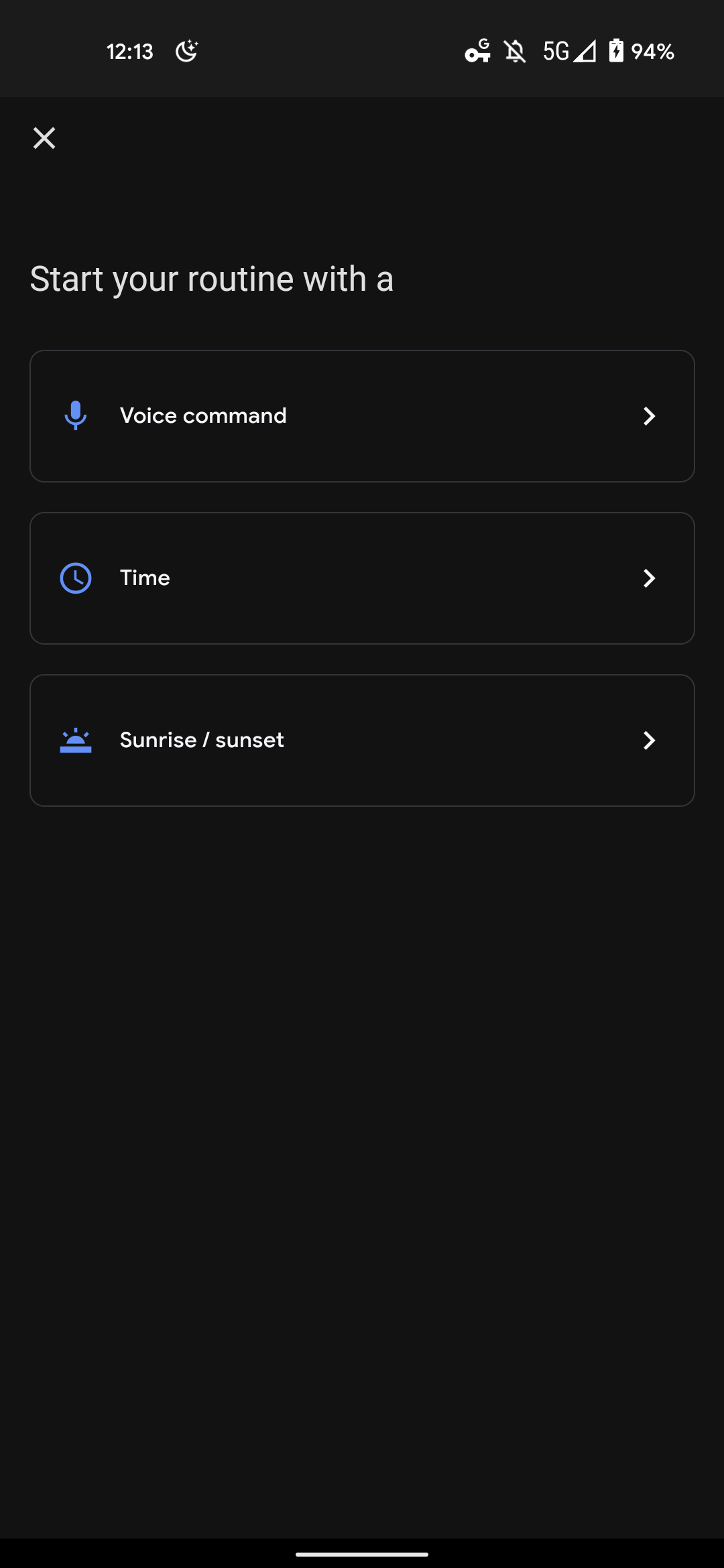The width and height of the screenshot is (724, 1568).
Task: Open the Sunrise / sunset starter option
Action: click(x=362, y=740)
